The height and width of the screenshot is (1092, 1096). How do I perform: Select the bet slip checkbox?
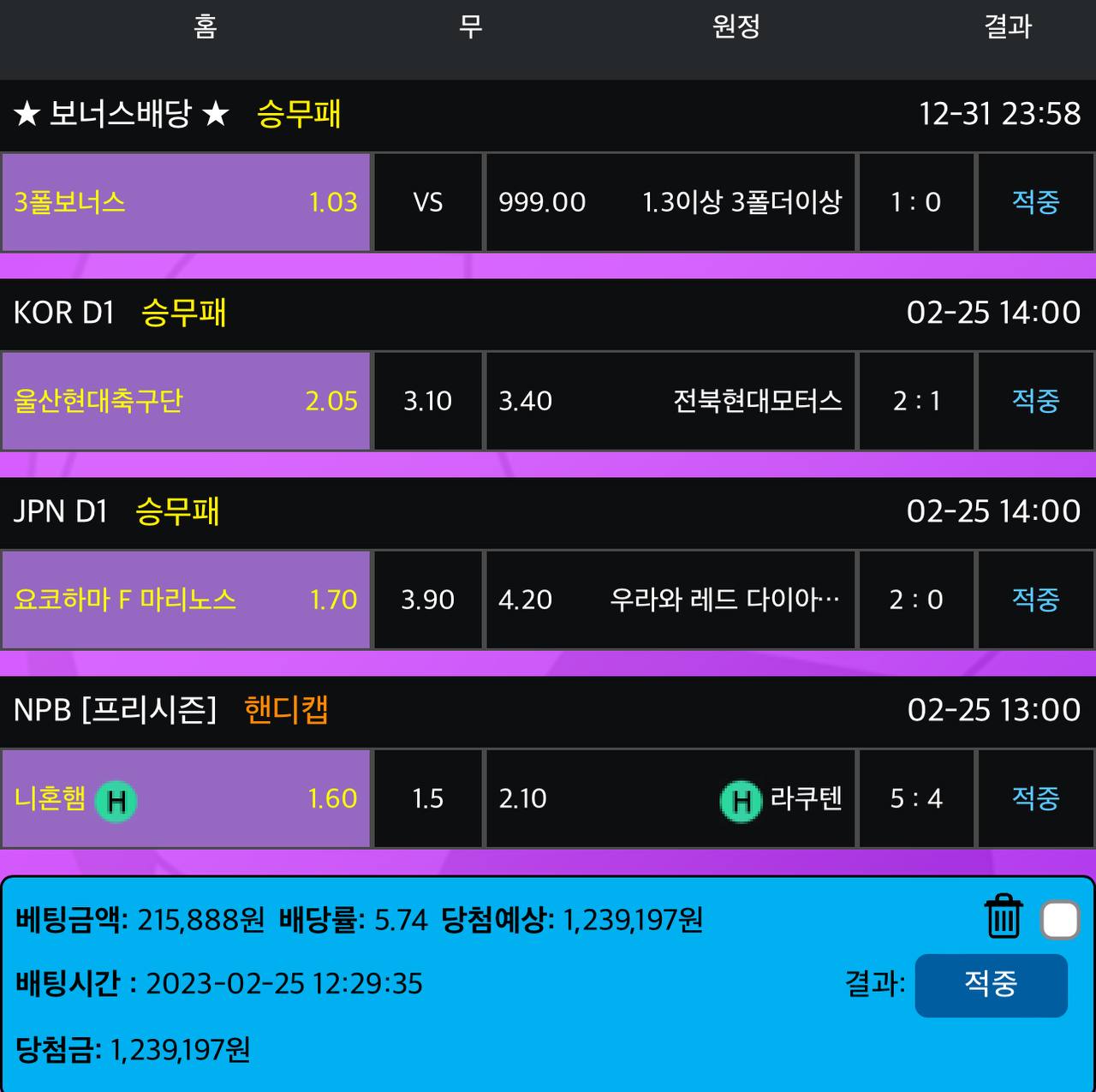1059,921
